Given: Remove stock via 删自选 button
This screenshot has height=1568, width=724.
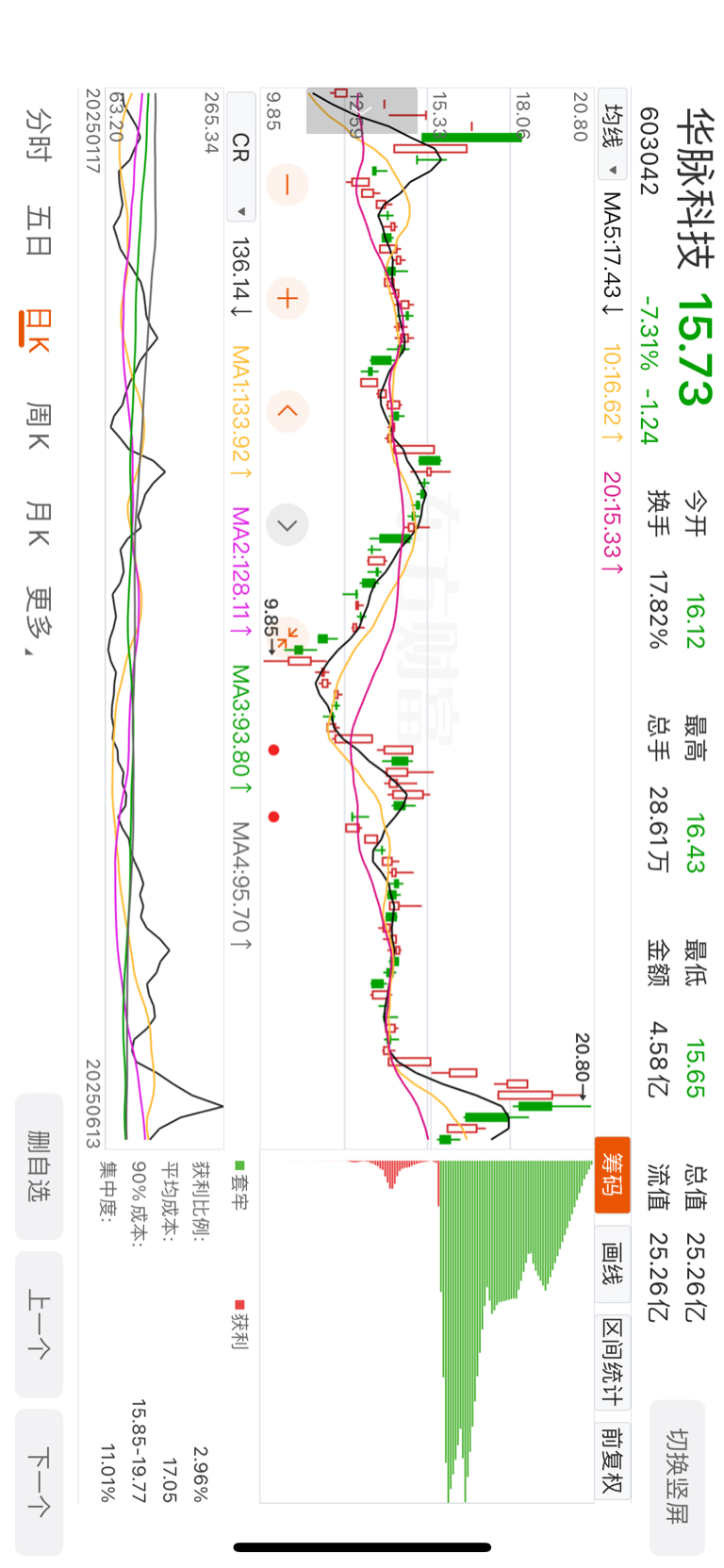Looking at the screenshot, I should 39,1166.
